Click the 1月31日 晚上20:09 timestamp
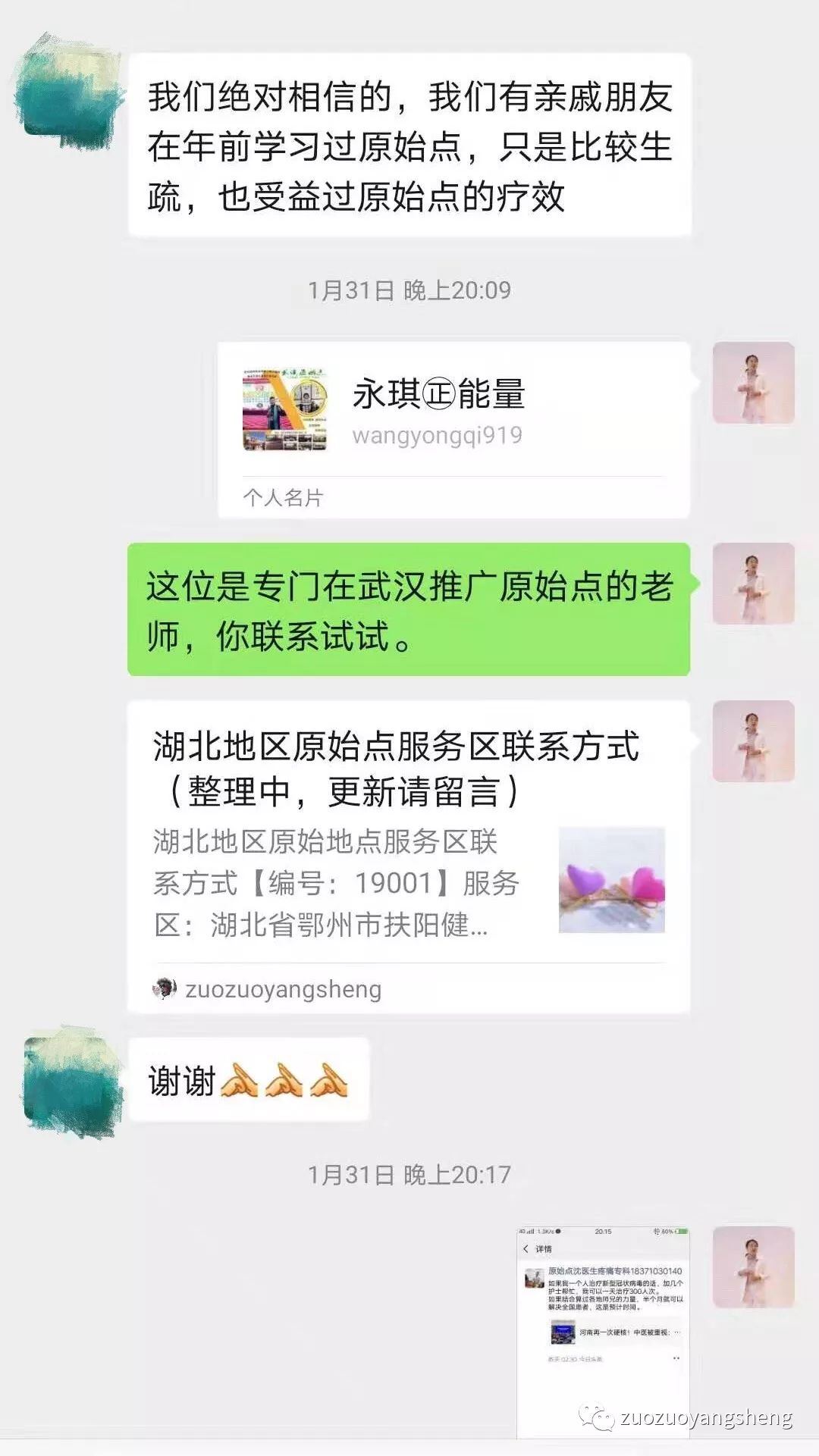This screenshot has width=819, height=1456. point(409,289)
